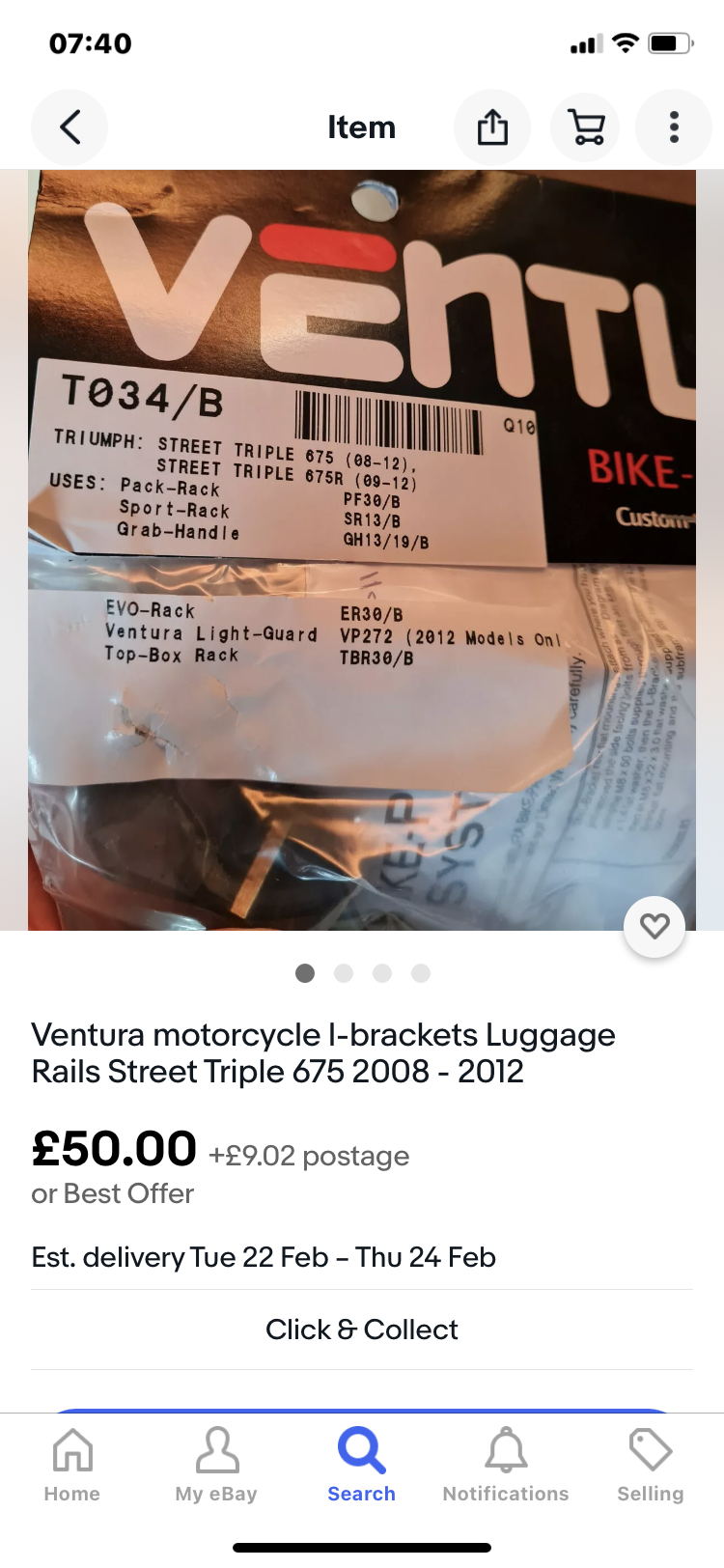The width and height of the screenshot is (724, 1568).
Task: Open the three-dot overflow menu
Action: pos(674,127)
